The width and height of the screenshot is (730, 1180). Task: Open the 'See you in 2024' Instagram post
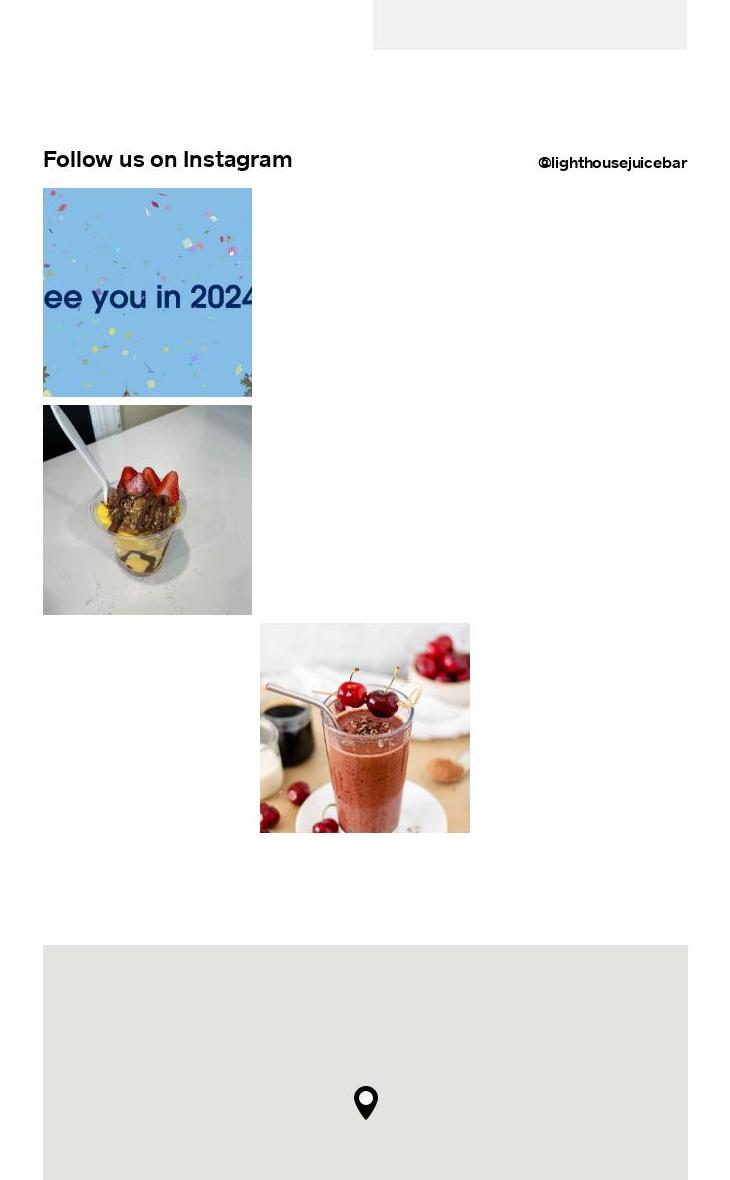pos(147,292)
